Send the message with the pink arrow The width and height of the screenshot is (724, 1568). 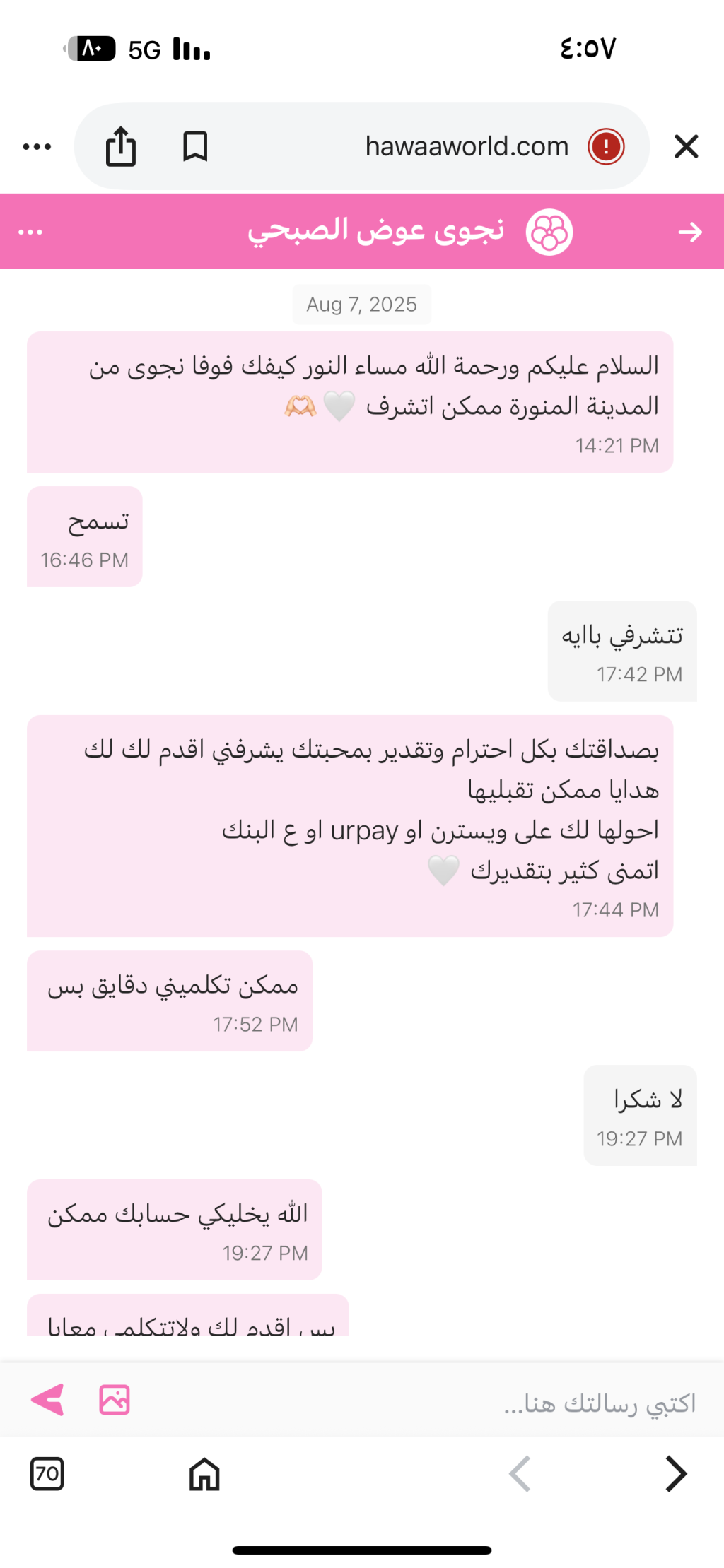pos(48,1400)
